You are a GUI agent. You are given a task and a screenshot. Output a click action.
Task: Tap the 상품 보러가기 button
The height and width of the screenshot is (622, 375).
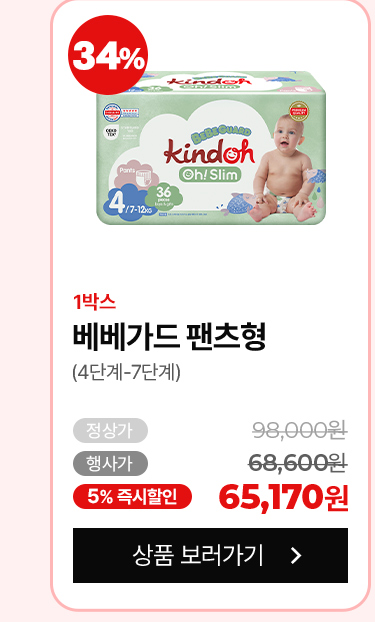coord(210,555)
